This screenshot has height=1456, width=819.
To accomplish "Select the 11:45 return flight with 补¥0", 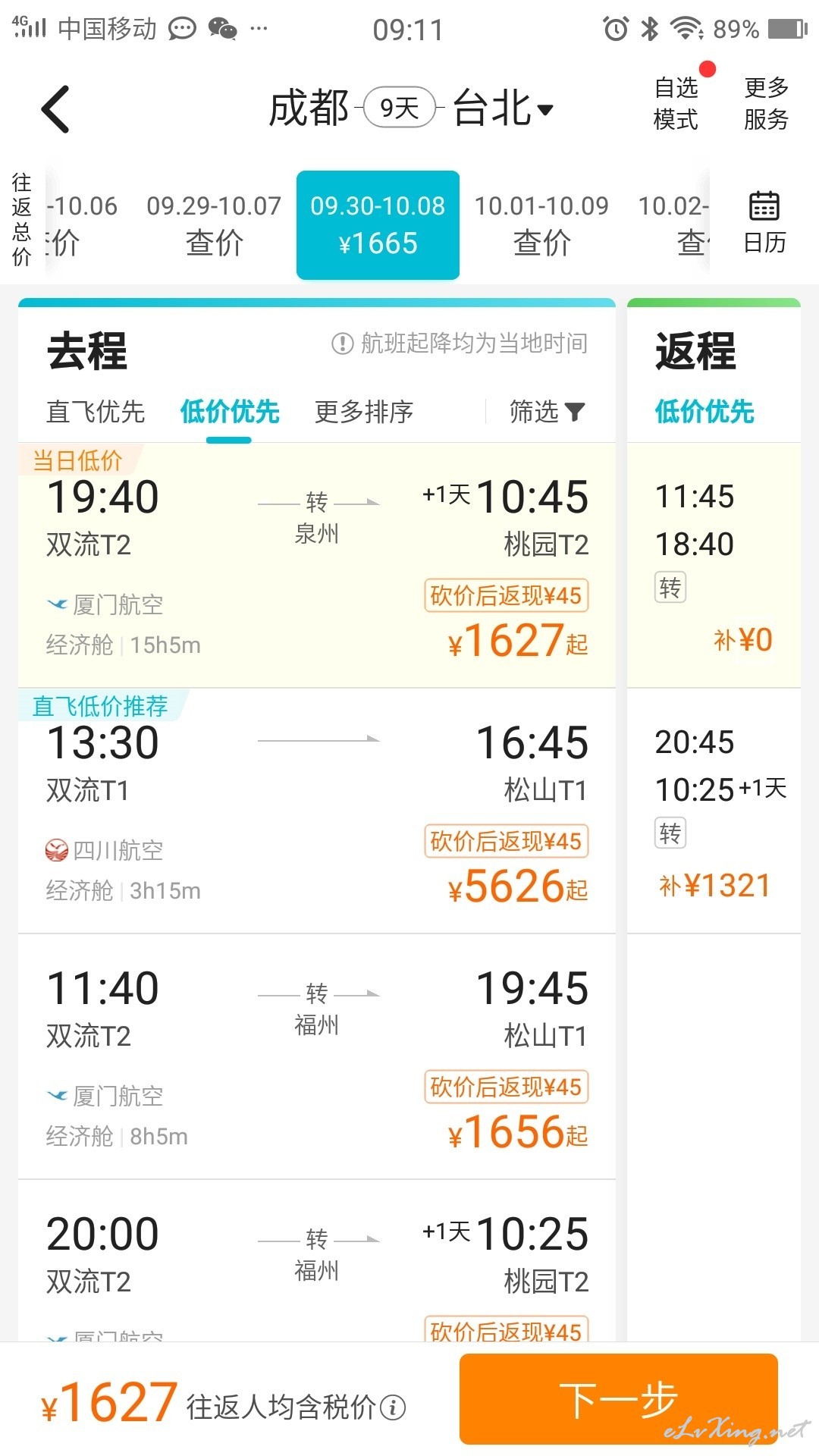I will point(714,565).
